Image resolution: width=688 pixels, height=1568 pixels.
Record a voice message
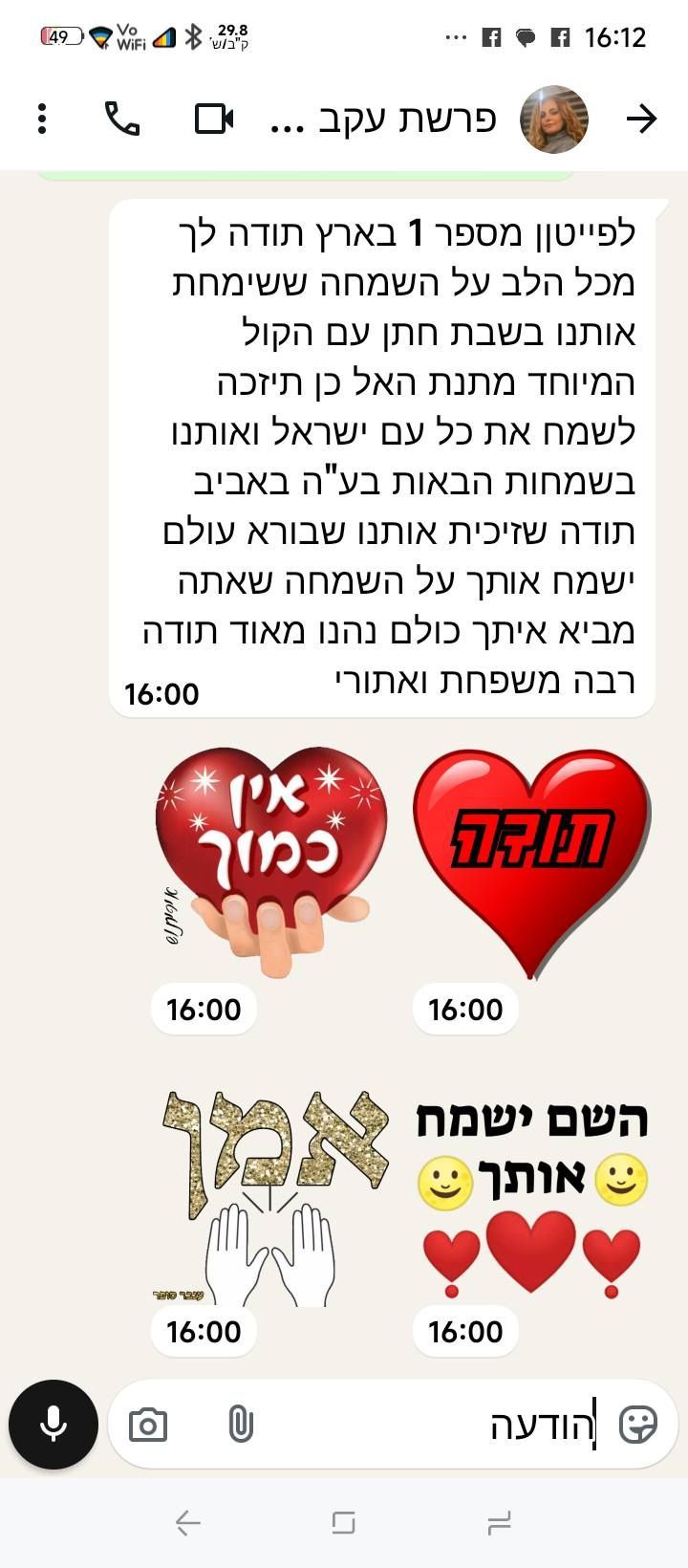coord(54,1424)
